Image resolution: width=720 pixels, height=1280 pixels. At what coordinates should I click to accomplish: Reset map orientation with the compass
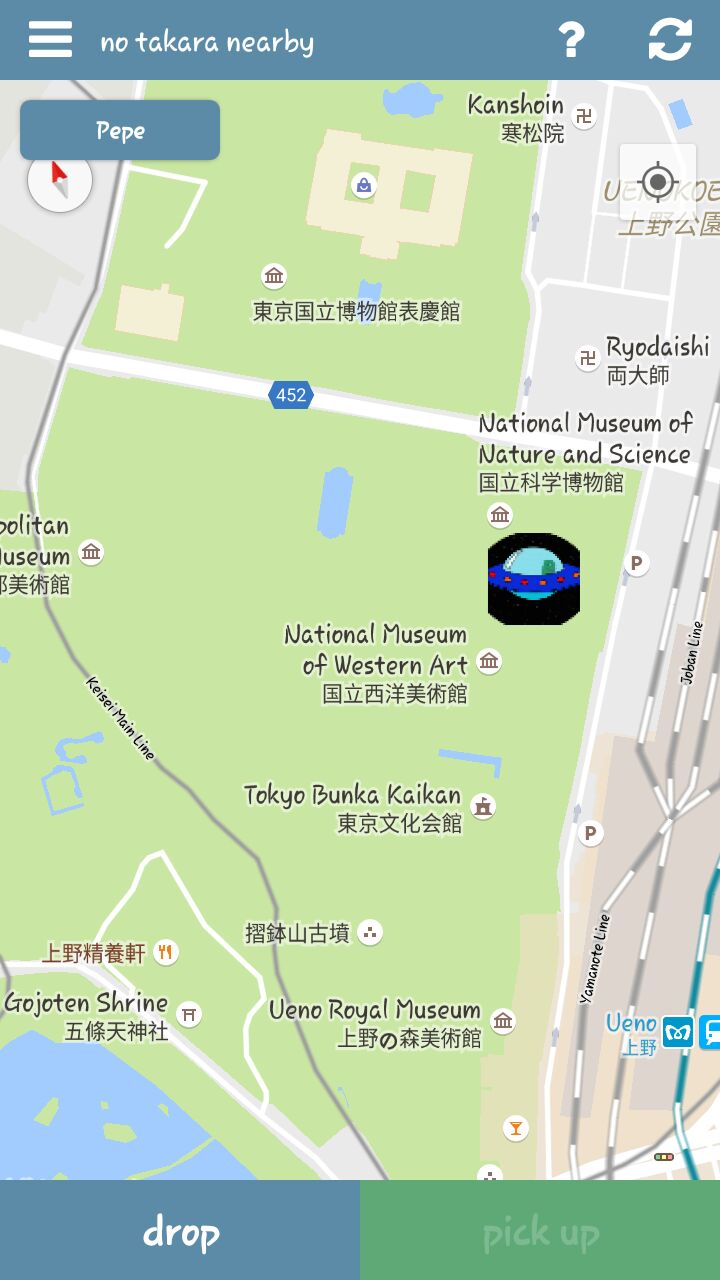point(60,181)
